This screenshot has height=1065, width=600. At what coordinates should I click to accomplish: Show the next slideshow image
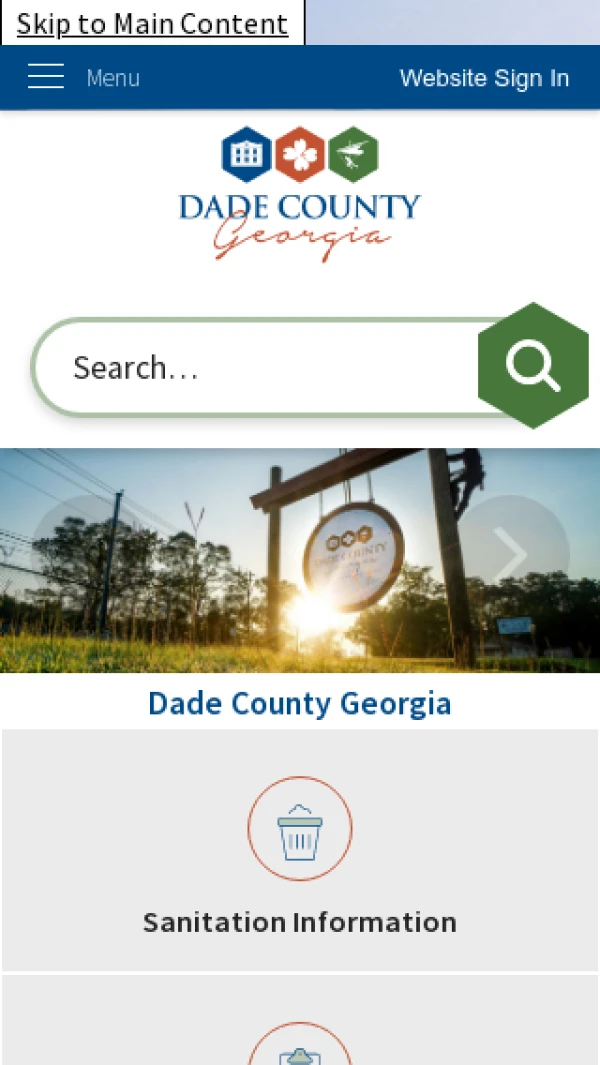click(514, 551)
